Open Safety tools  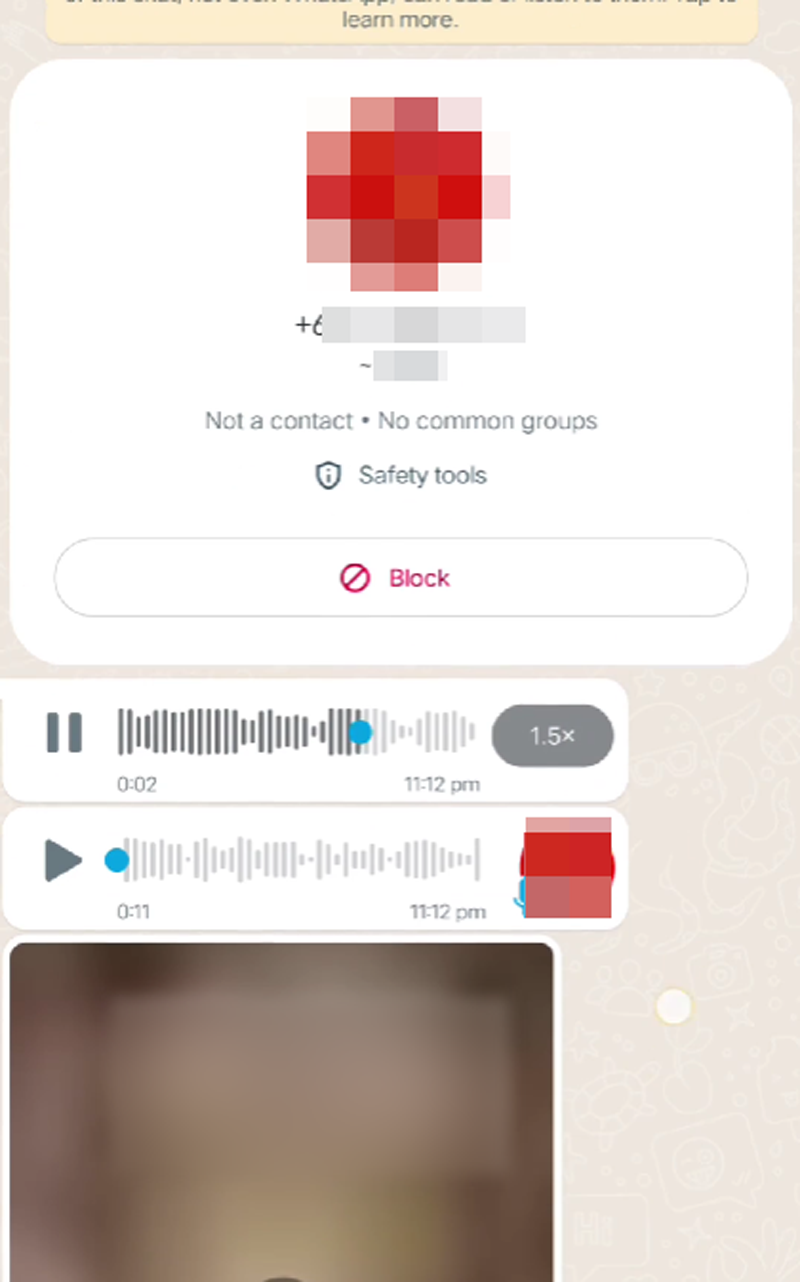click(x=401, y=475)
